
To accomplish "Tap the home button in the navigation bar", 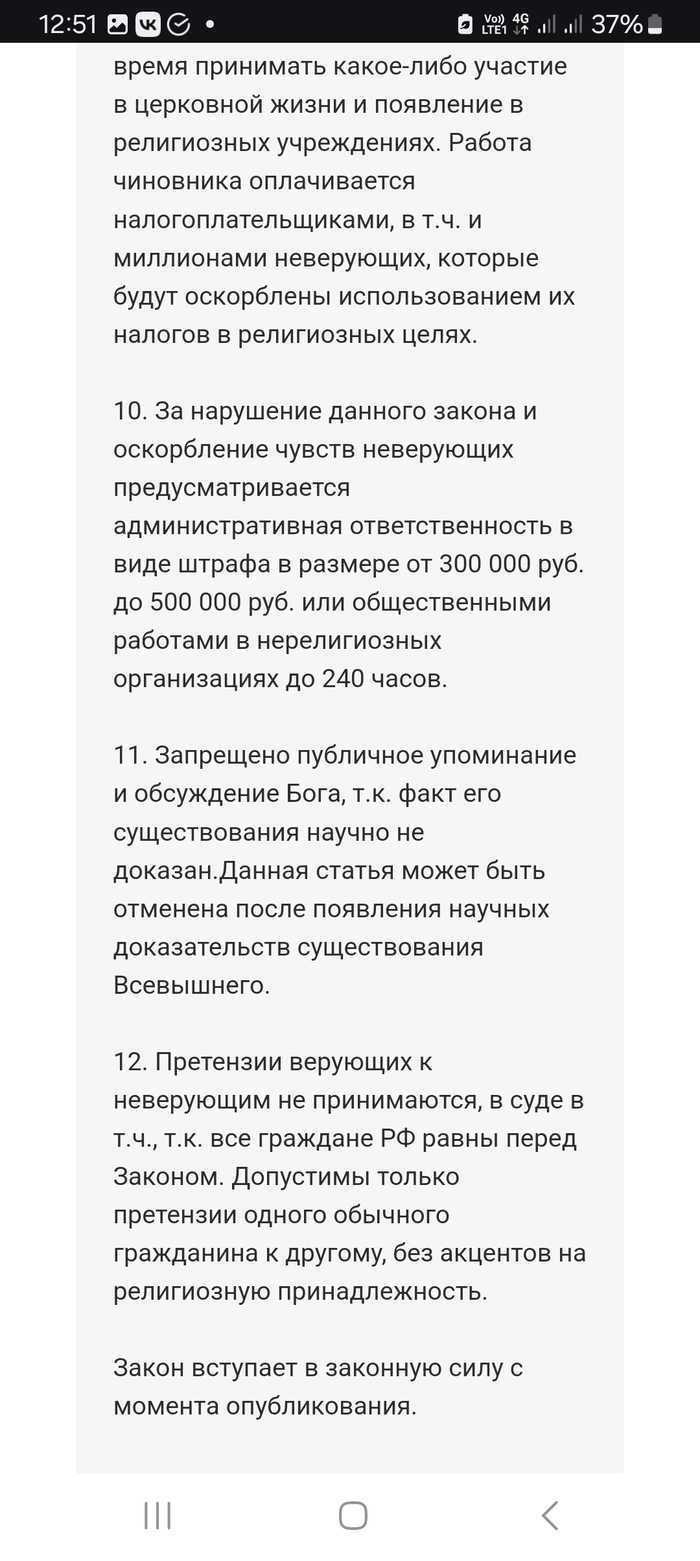I will click(353, 1515).
